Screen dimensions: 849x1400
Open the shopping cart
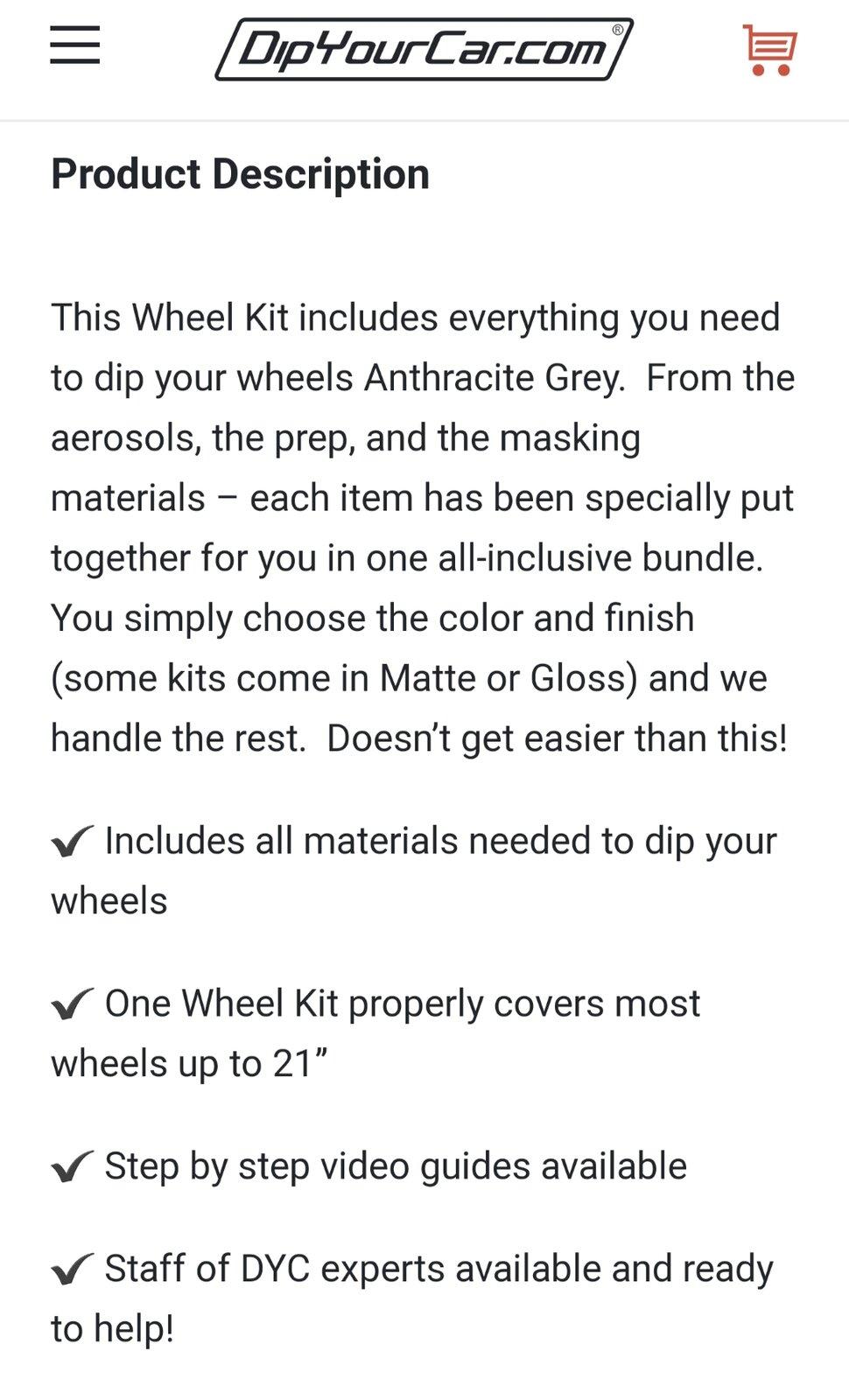(x=769, y=50)
